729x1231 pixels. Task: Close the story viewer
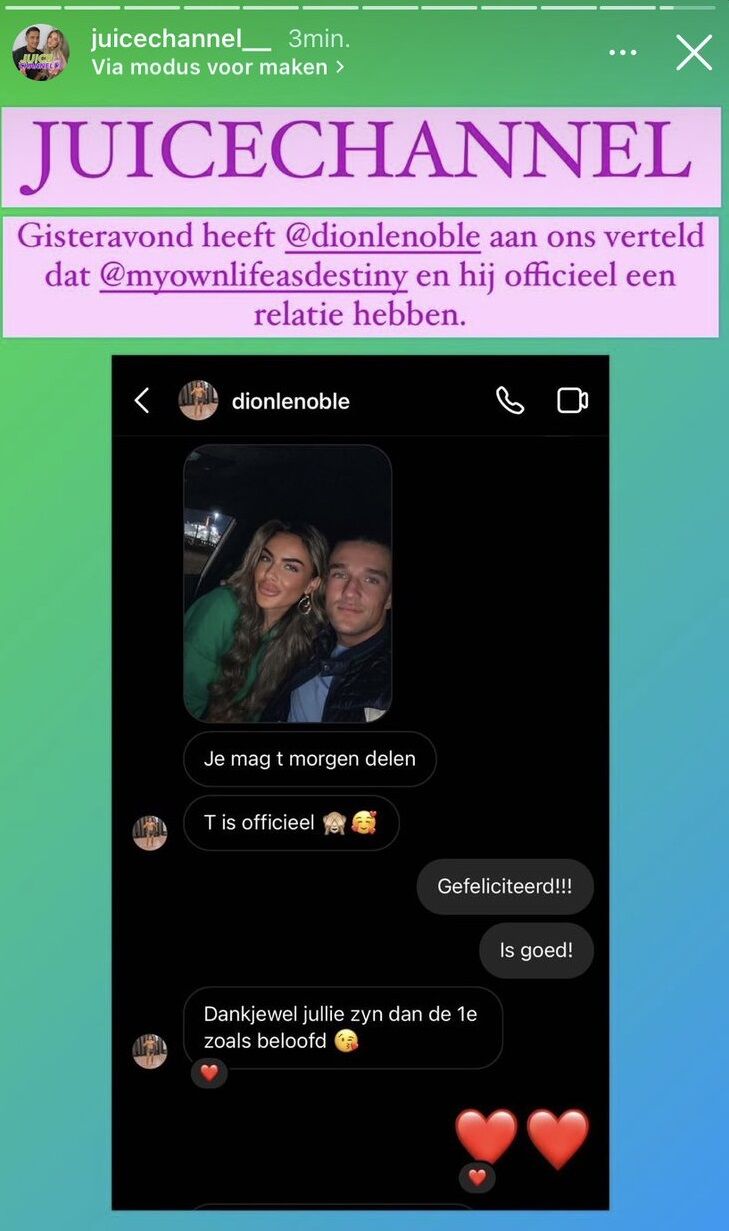693,52
